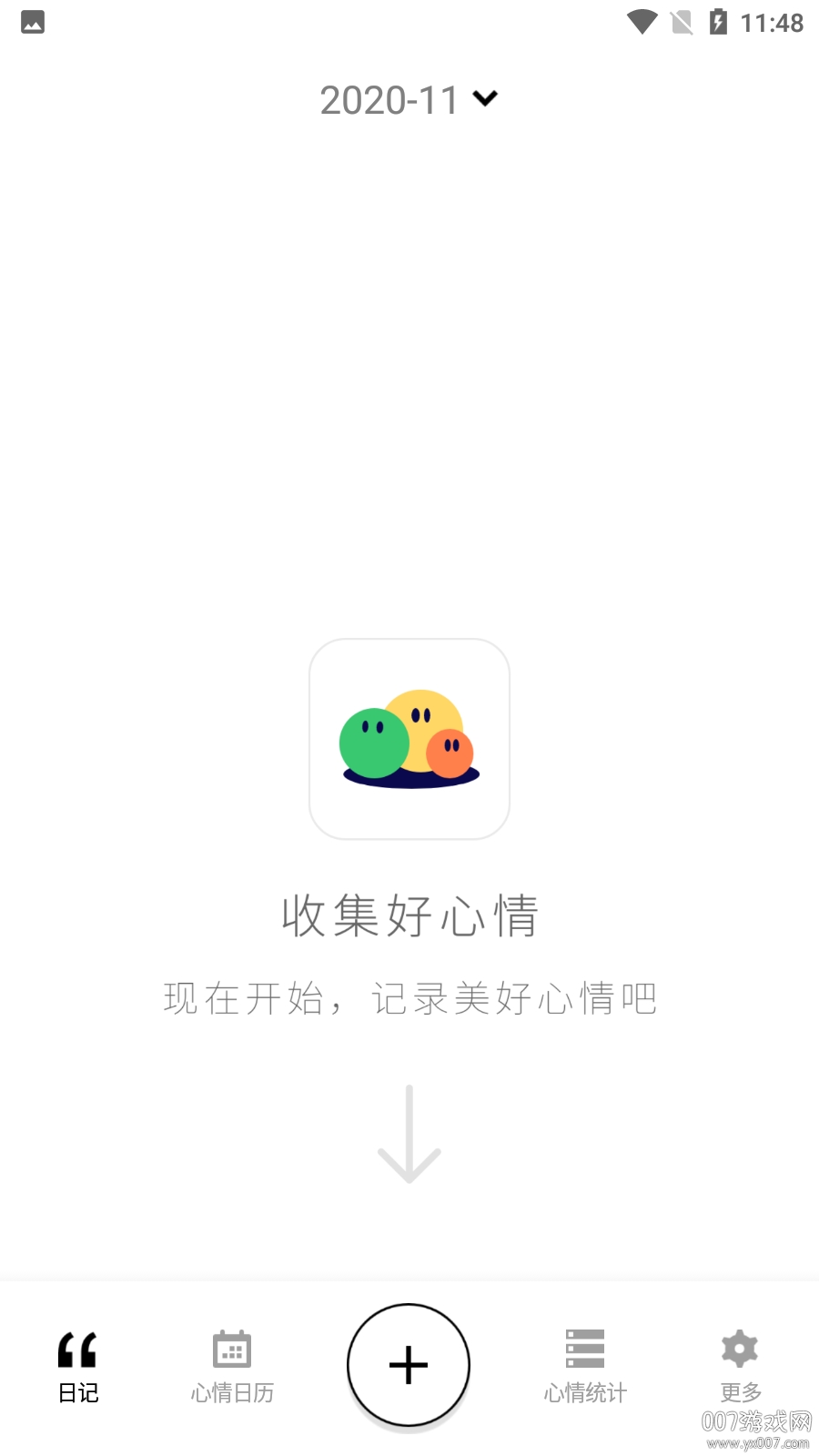Switch to the 心情统计 tab

(585, 1367)
